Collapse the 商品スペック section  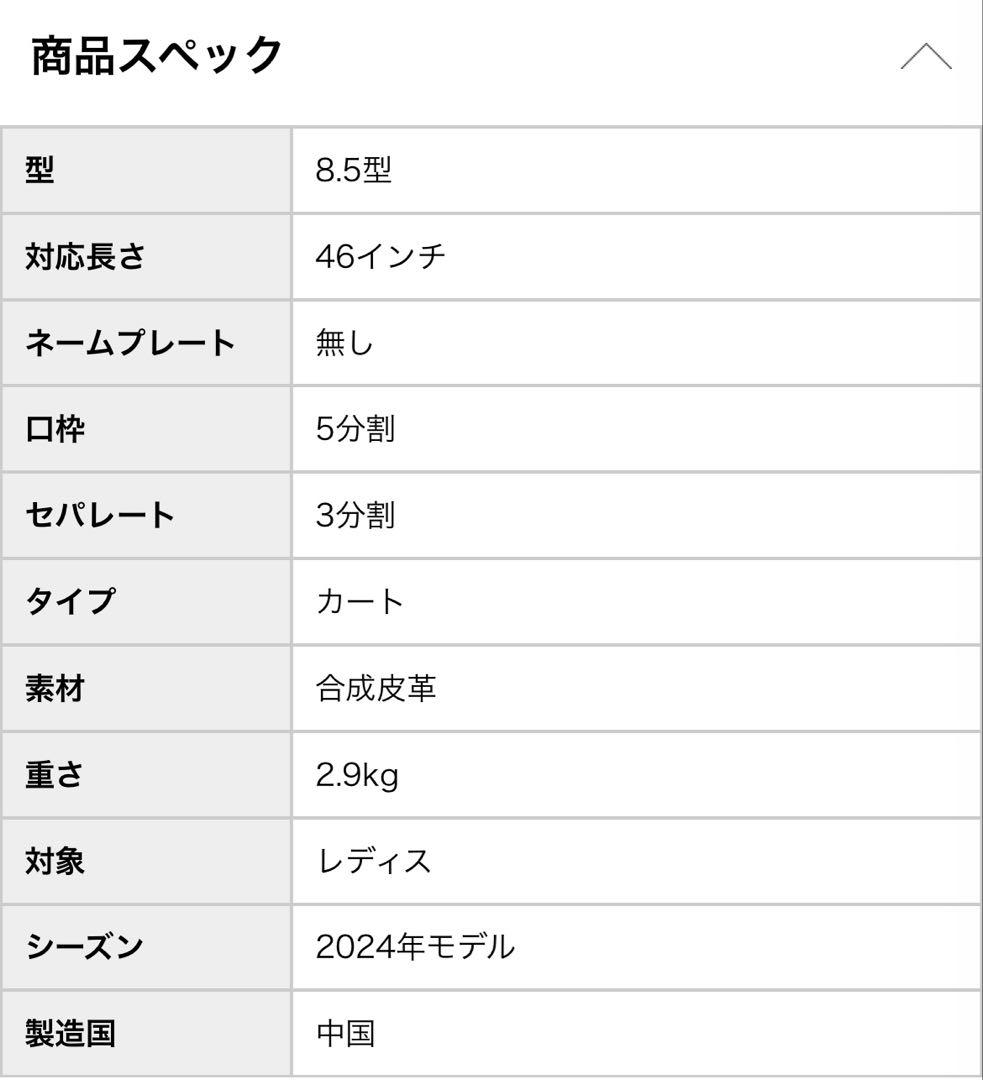click(x=925, y=58)
